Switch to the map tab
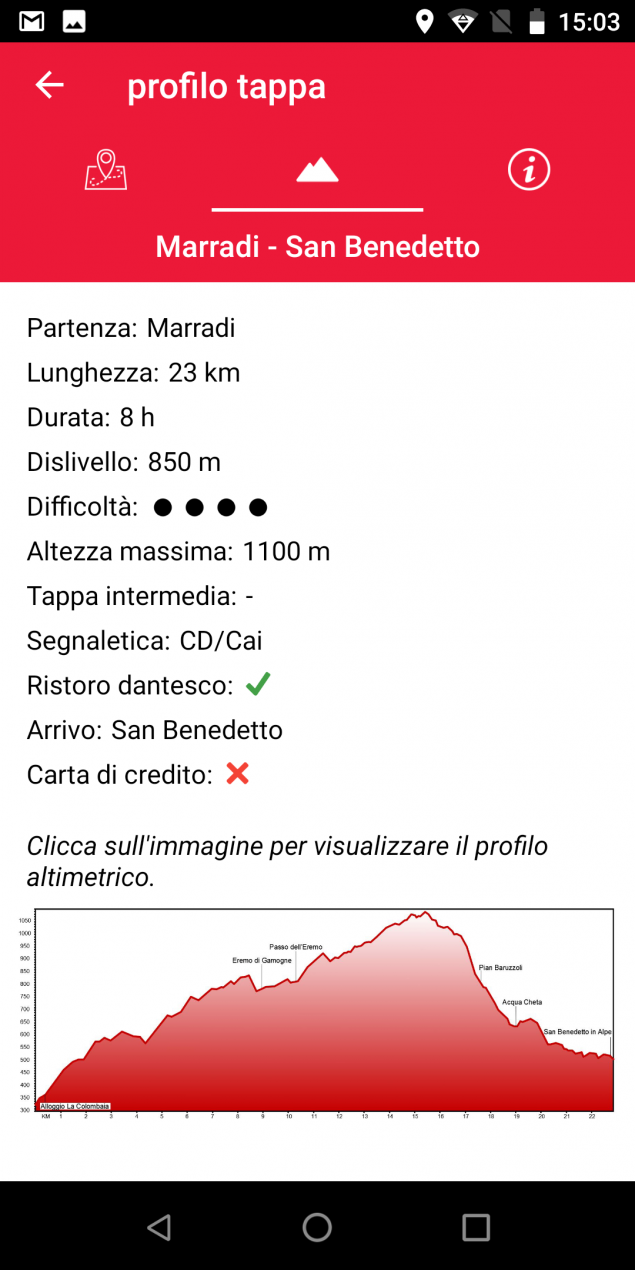Image resolution: width=635 pixels, height=1270 pixels. pos(106,170)
